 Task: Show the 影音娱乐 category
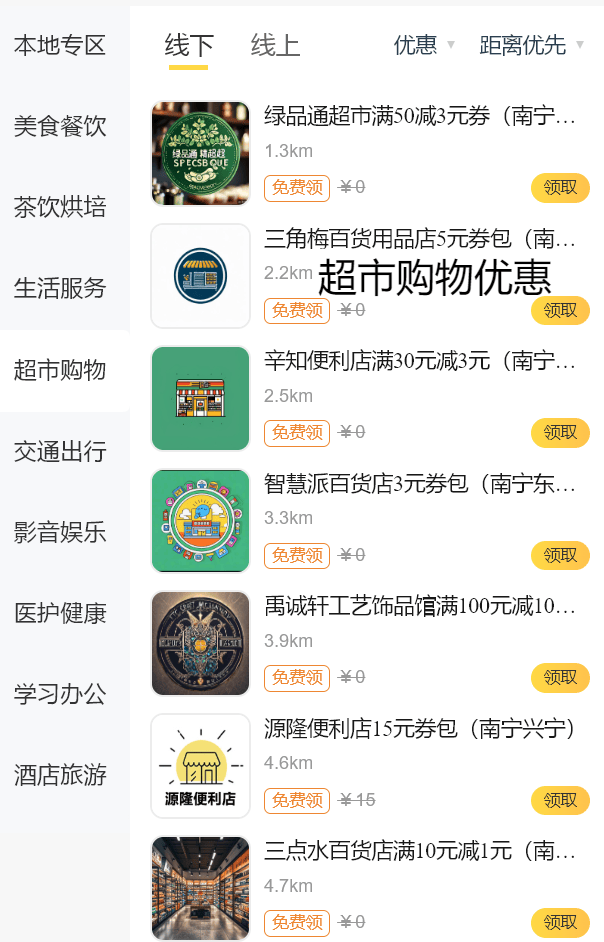pyautogui.click(x=60, y=532)
